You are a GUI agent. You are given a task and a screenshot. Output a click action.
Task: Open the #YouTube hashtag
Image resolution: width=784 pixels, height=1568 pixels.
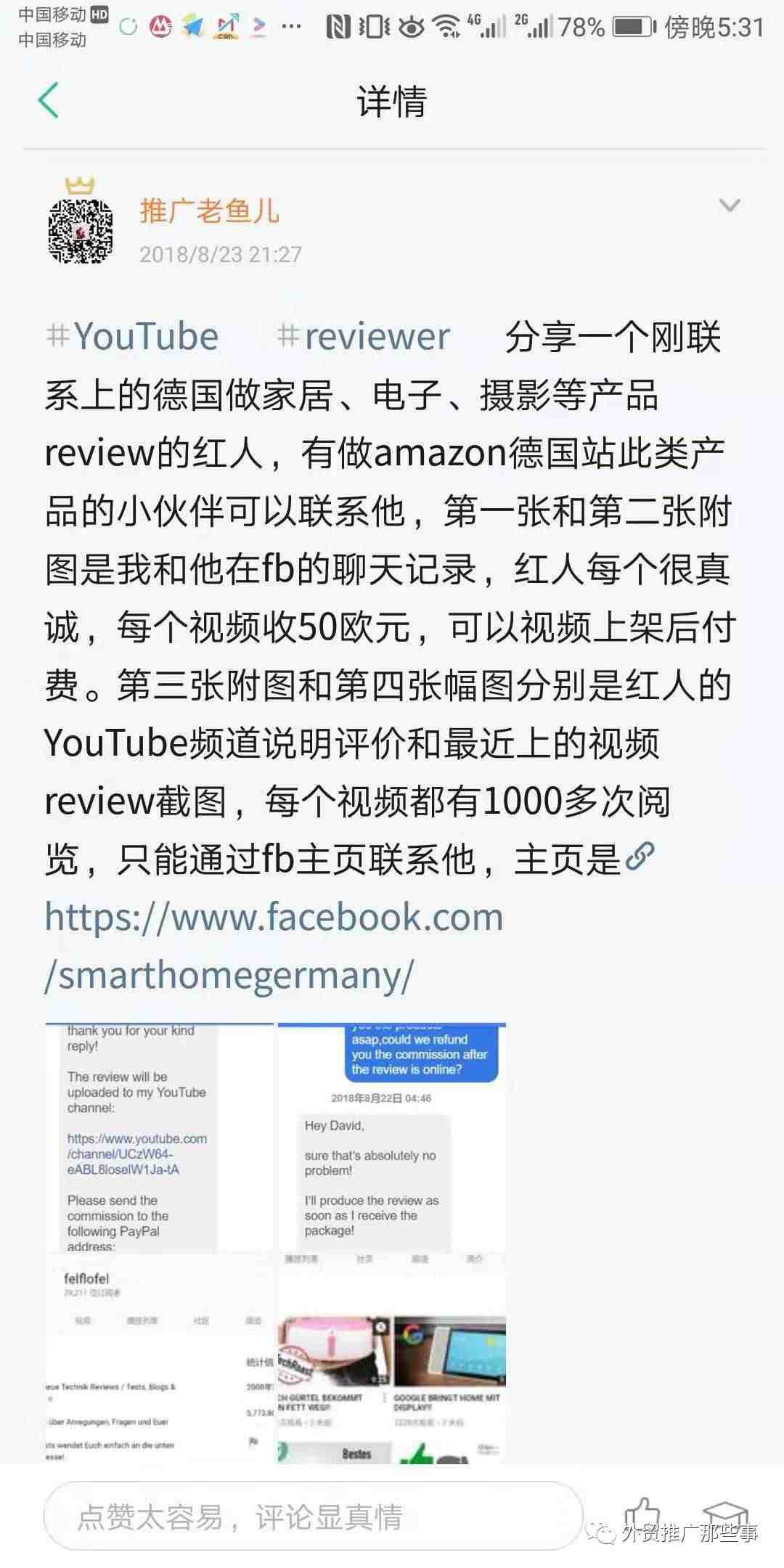pyautogui.click(x=133, y=337)
